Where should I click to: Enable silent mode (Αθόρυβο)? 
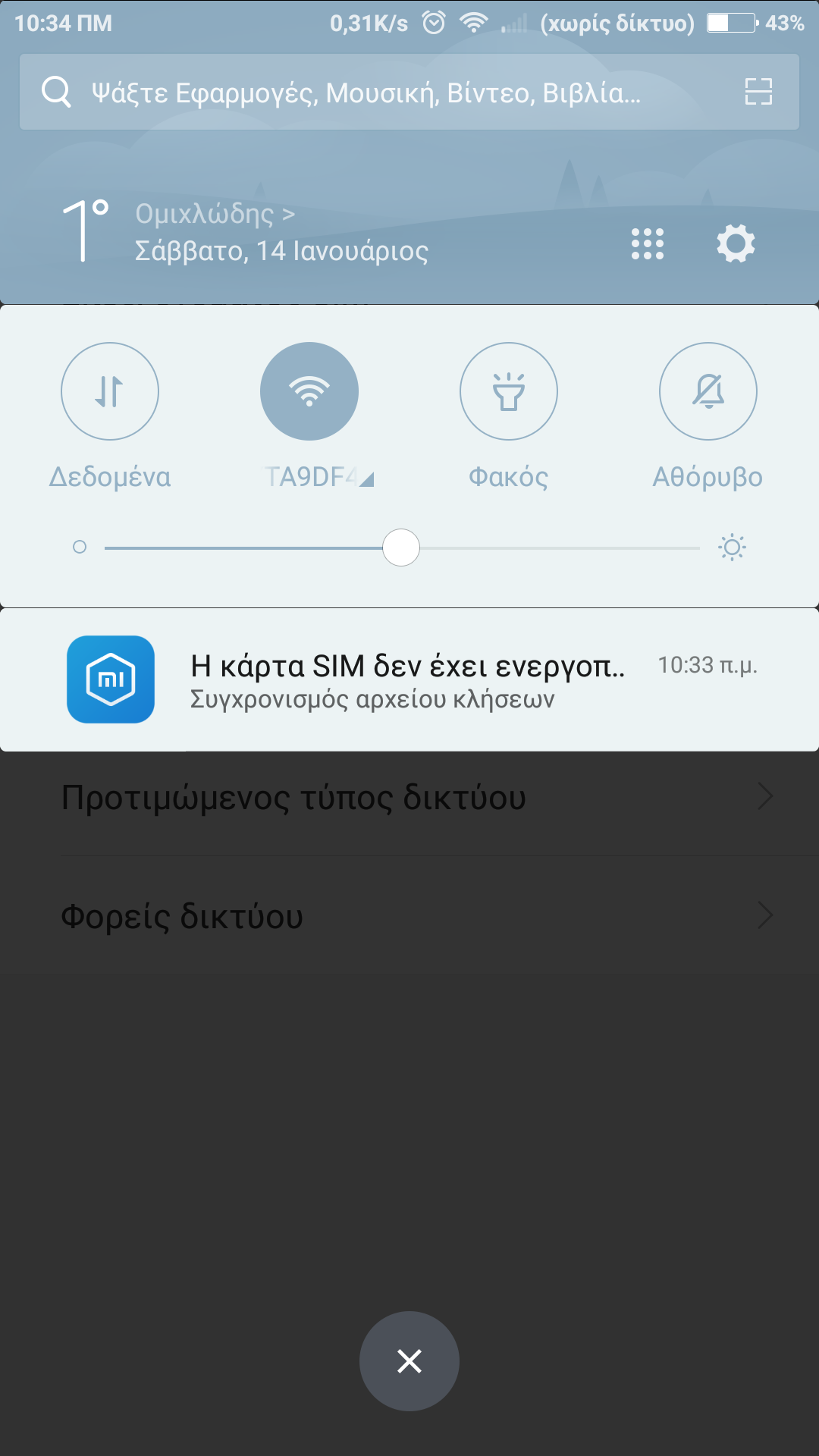click(708, 391)
